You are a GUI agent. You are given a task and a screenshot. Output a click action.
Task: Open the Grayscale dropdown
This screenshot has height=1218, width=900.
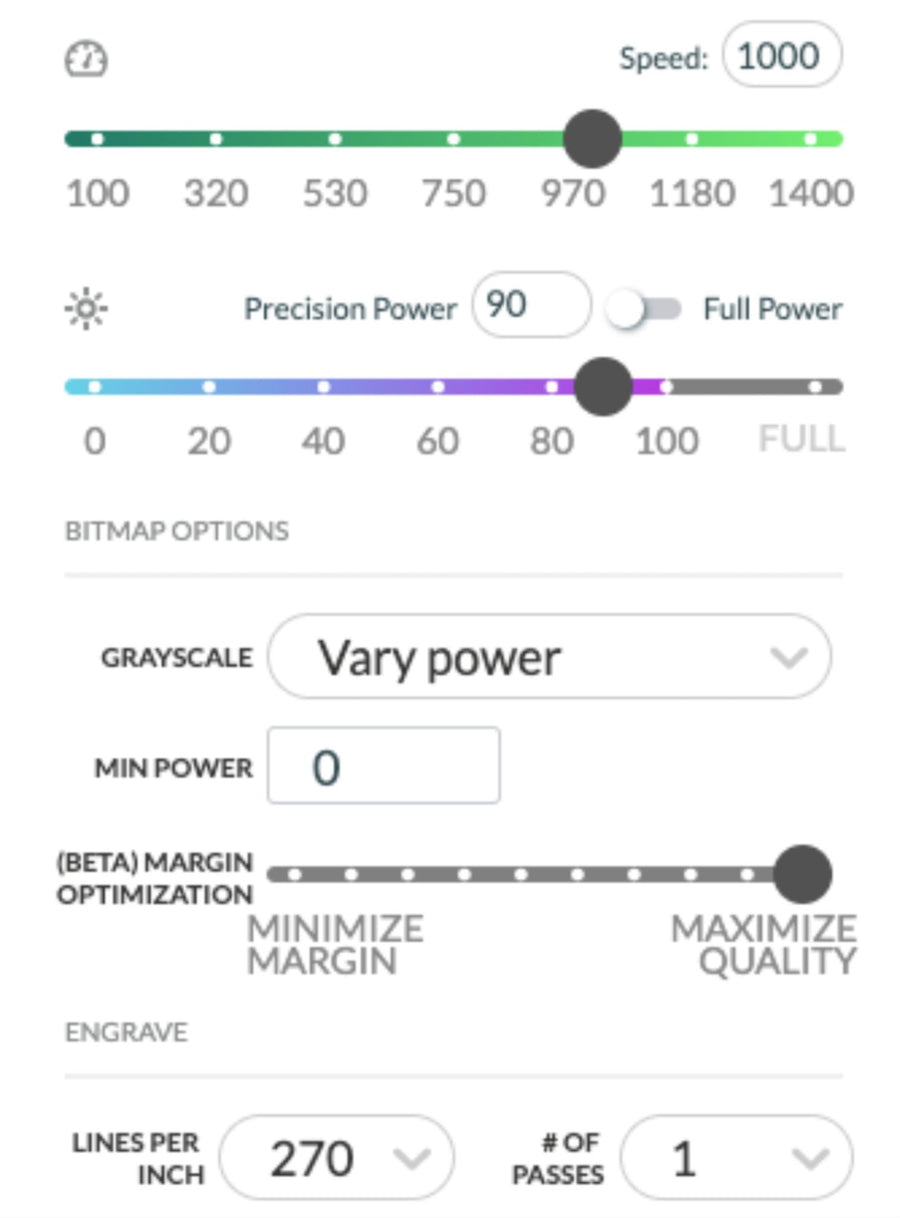click(549, 657)
